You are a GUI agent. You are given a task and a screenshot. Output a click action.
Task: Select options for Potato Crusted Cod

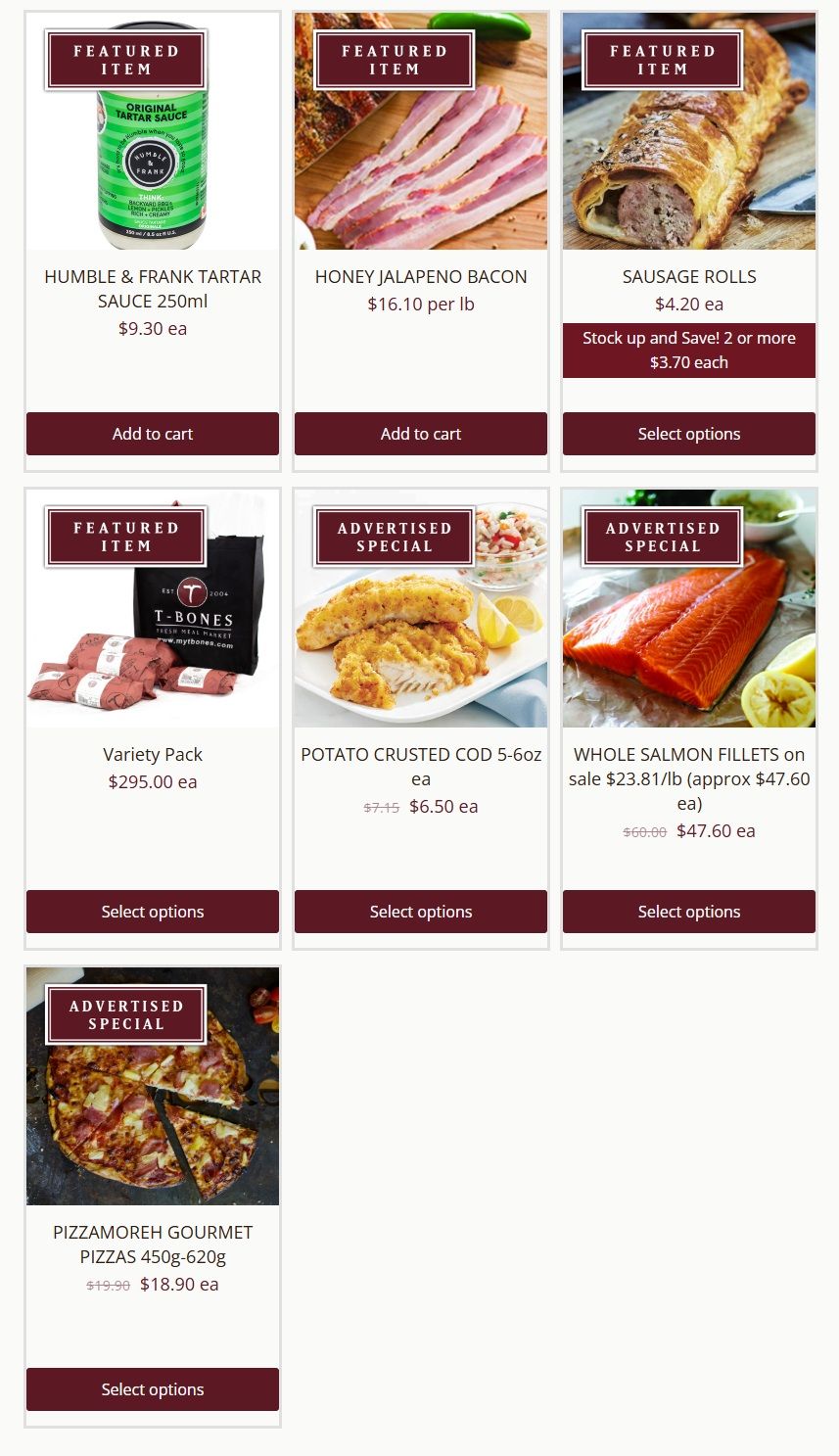pos(421,912)
